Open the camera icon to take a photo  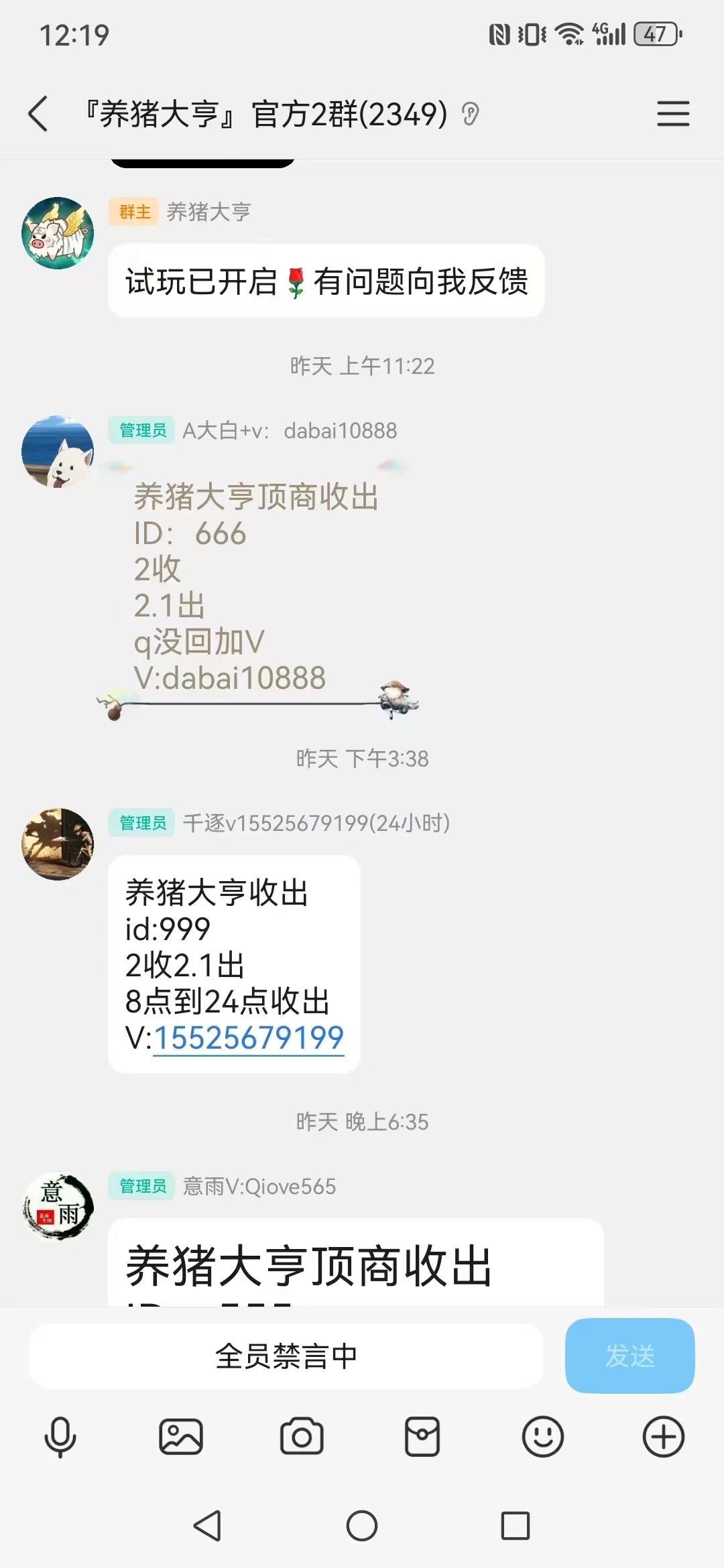(x=301, y=1437)
